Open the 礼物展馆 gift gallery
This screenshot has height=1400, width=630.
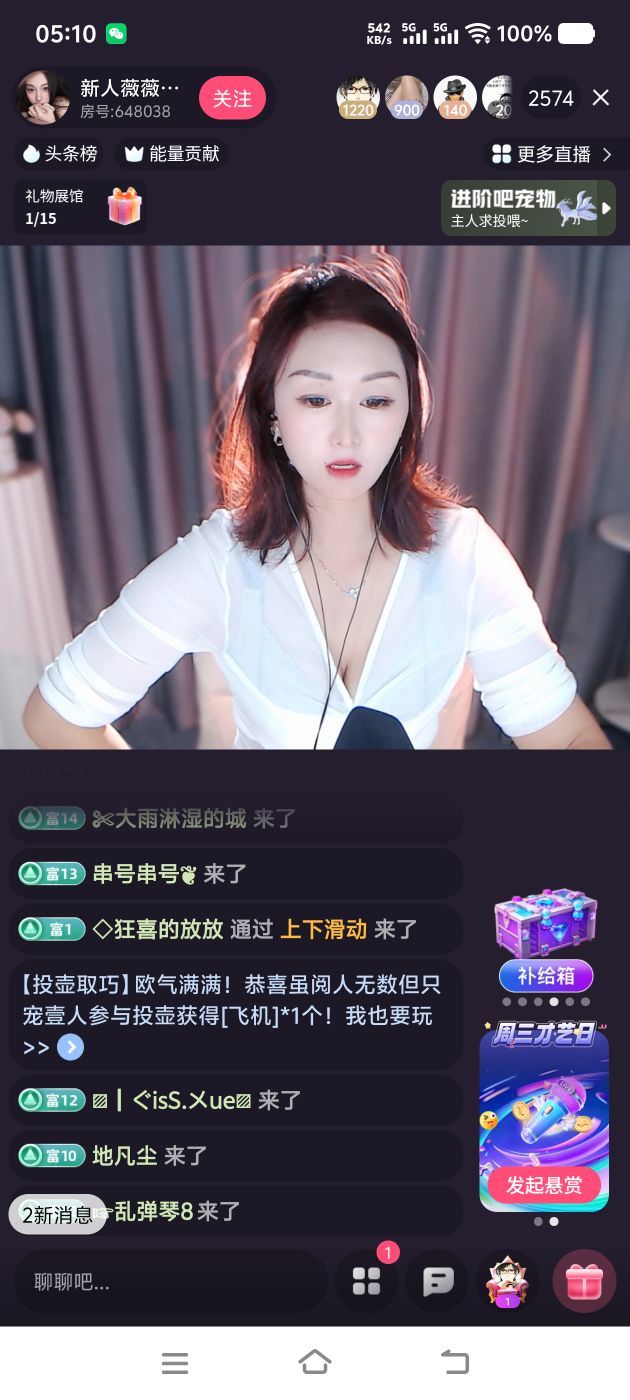(81, 207)
